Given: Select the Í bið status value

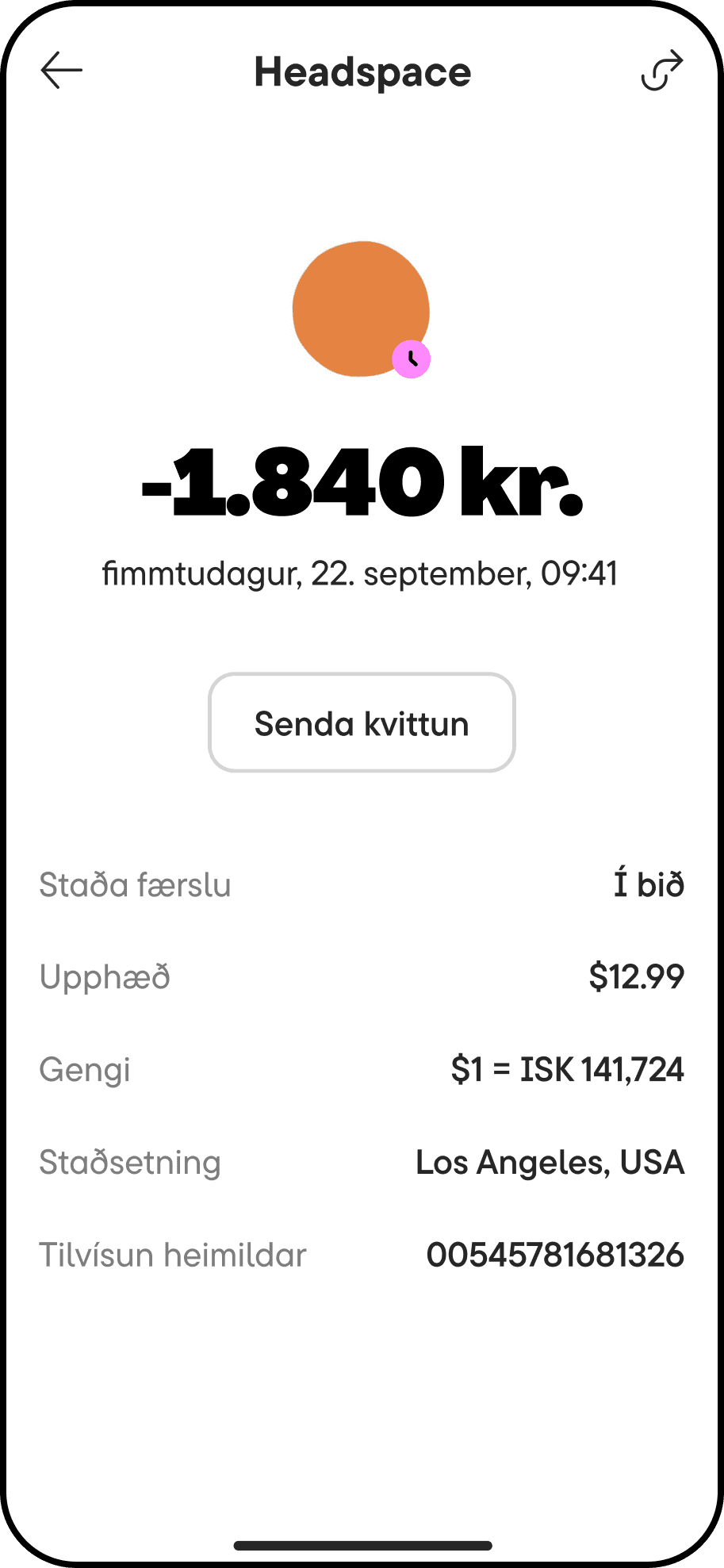Looking at the screenshot, I should 650,884.
